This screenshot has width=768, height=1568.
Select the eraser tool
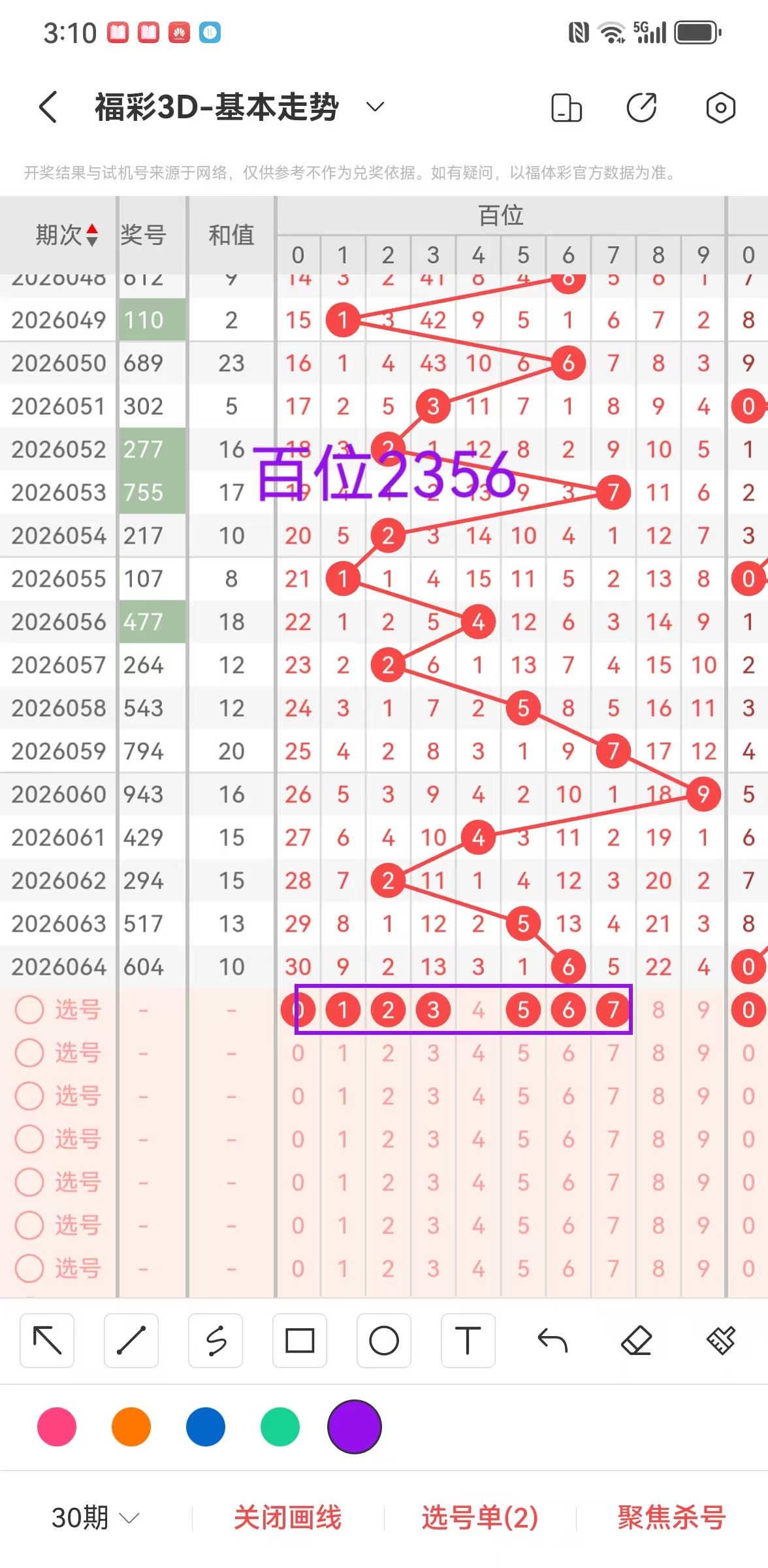(x=637, y=1341)
